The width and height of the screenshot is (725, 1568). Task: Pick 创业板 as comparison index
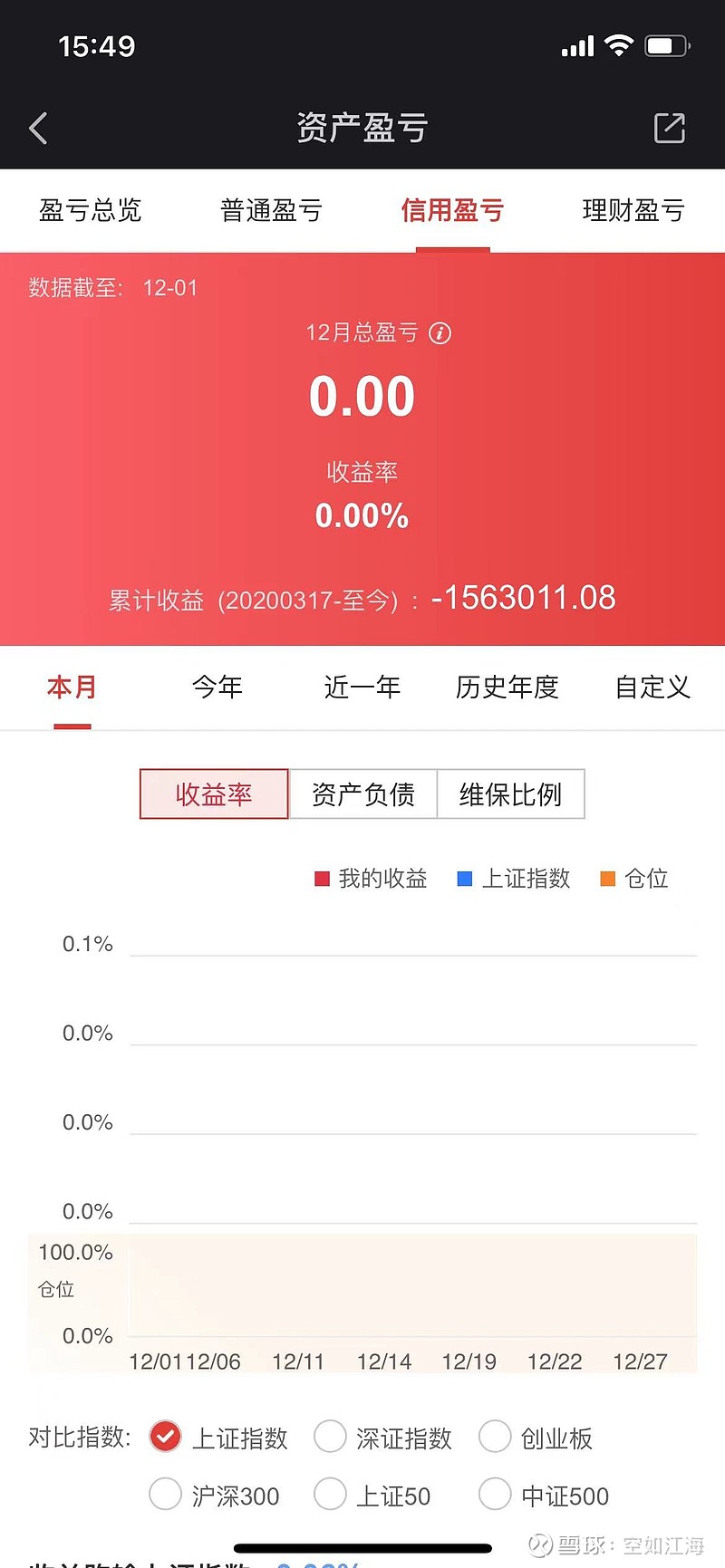click(x=536, y=1437)
